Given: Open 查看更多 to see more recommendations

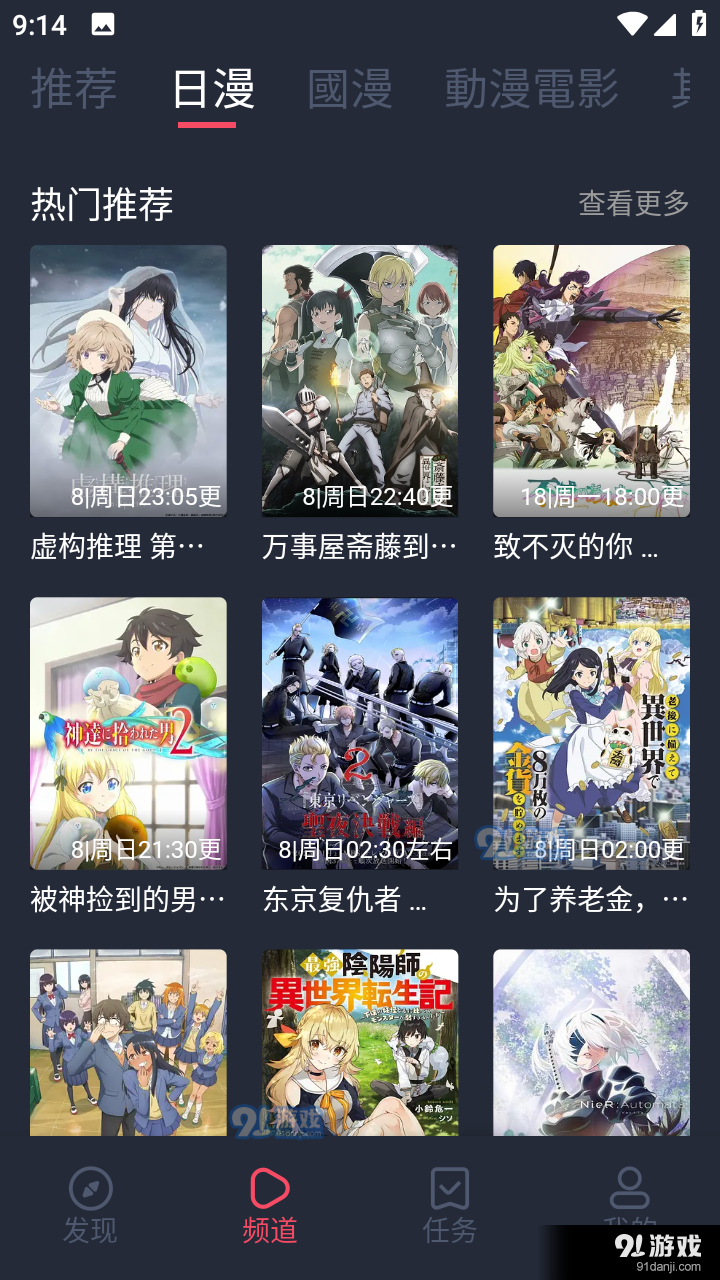Looking at the screenshot, I should (x=633, y=203).
